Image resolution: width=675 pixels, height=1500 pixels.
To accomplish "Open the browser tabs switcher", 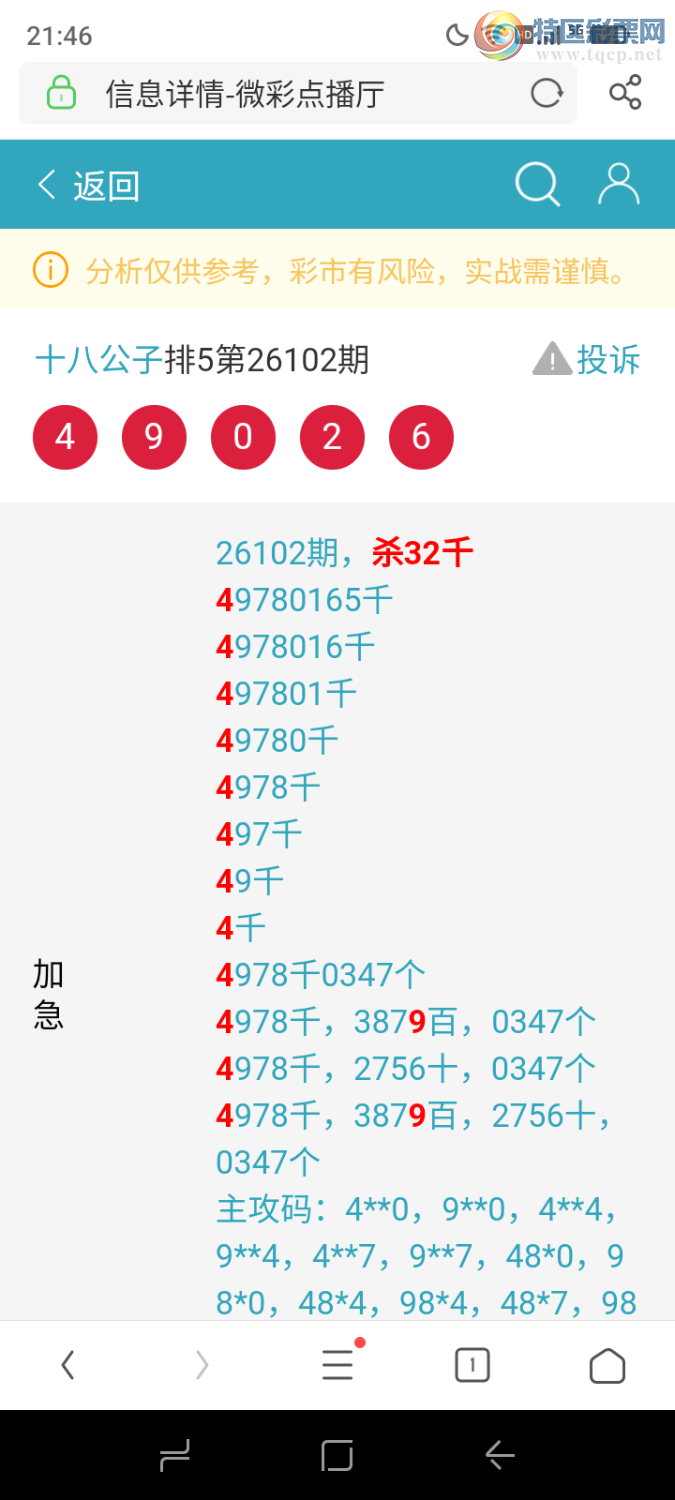I will pos(472,1365).
